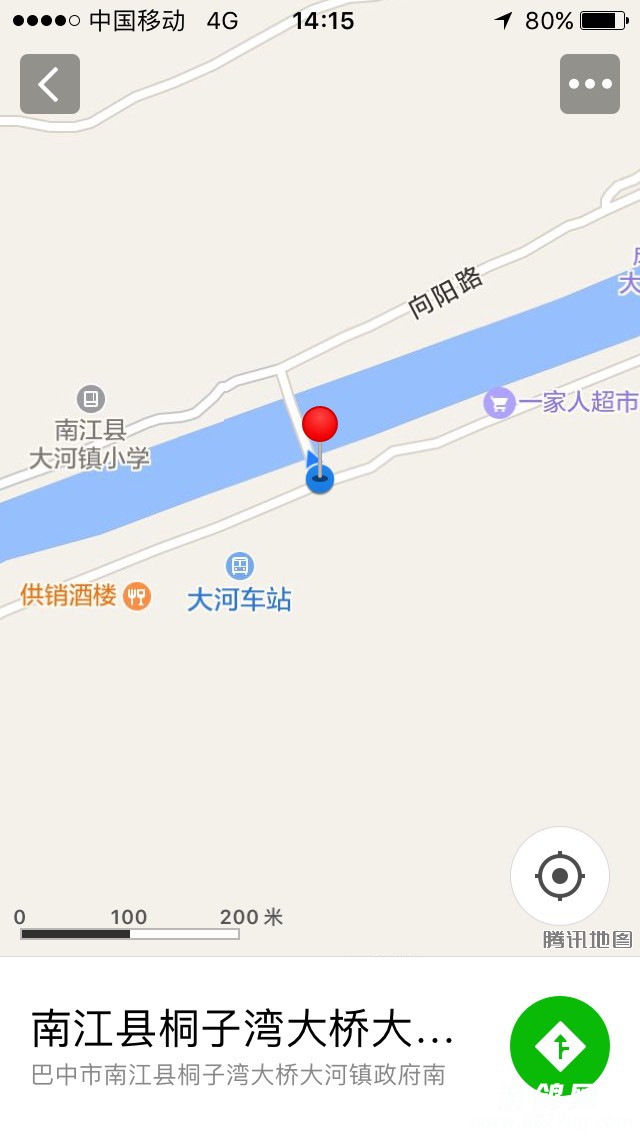The width and height of the screenshot is (640, 1136).
Task: Select the 一家人超市 supermarket marker
Action: 499,403
